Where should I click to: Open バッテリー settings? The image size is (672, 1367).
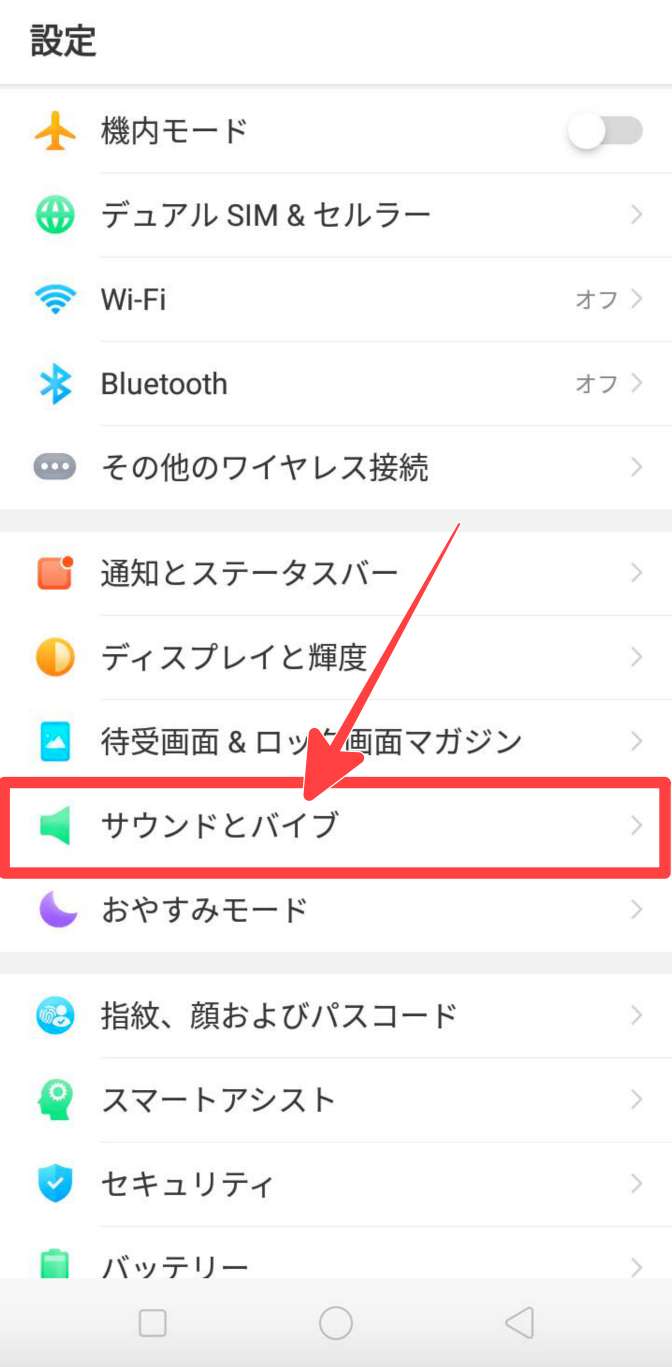point(336,1262)
